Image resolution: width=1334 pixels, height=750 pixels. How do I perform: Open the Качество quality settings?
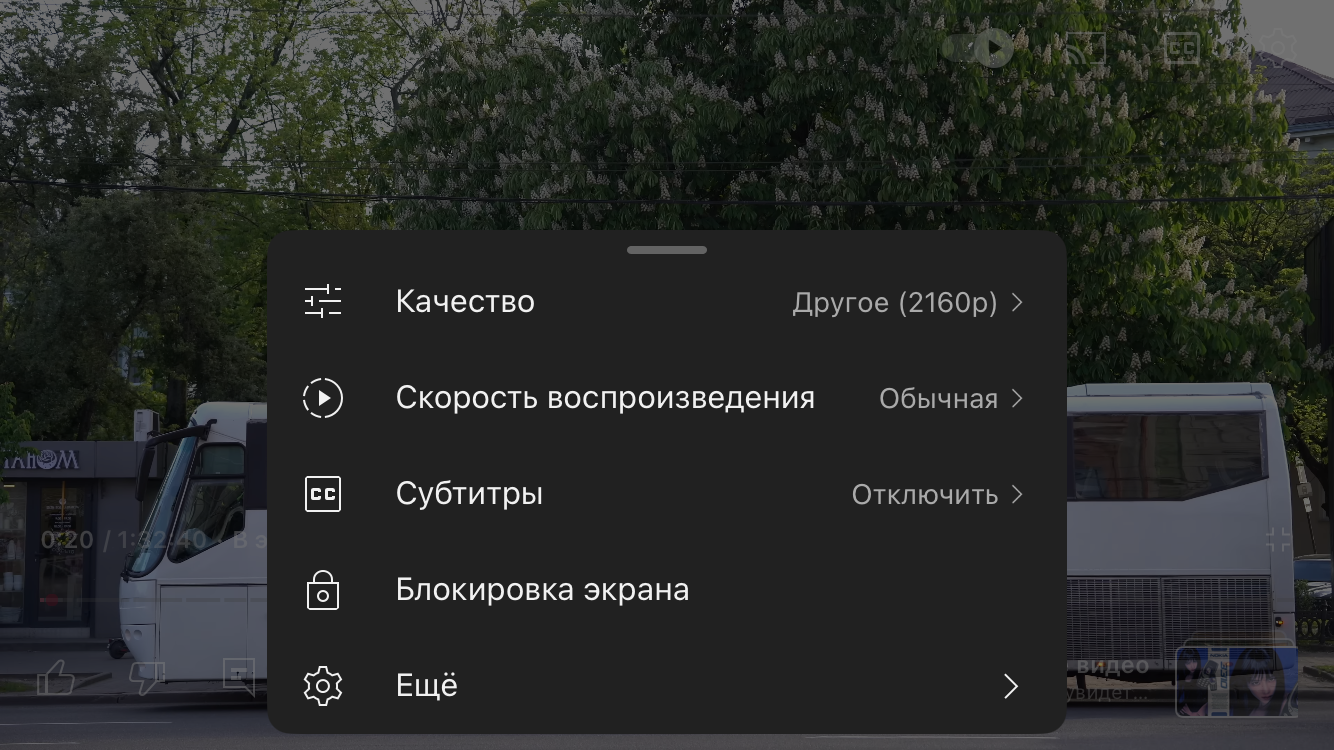(x=665, y=302)
